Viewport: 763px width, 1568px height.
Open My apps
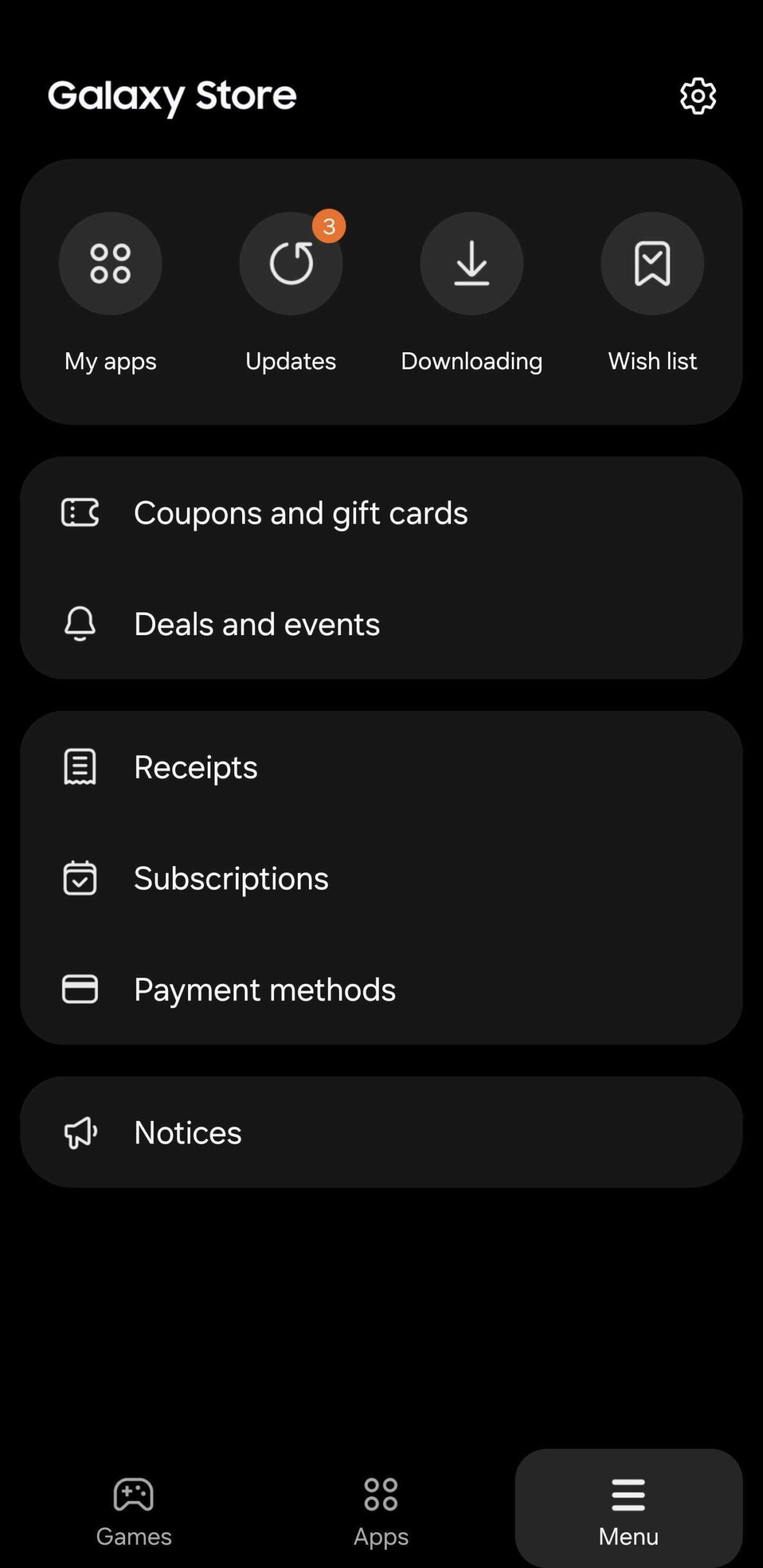(x=110, y=264)
